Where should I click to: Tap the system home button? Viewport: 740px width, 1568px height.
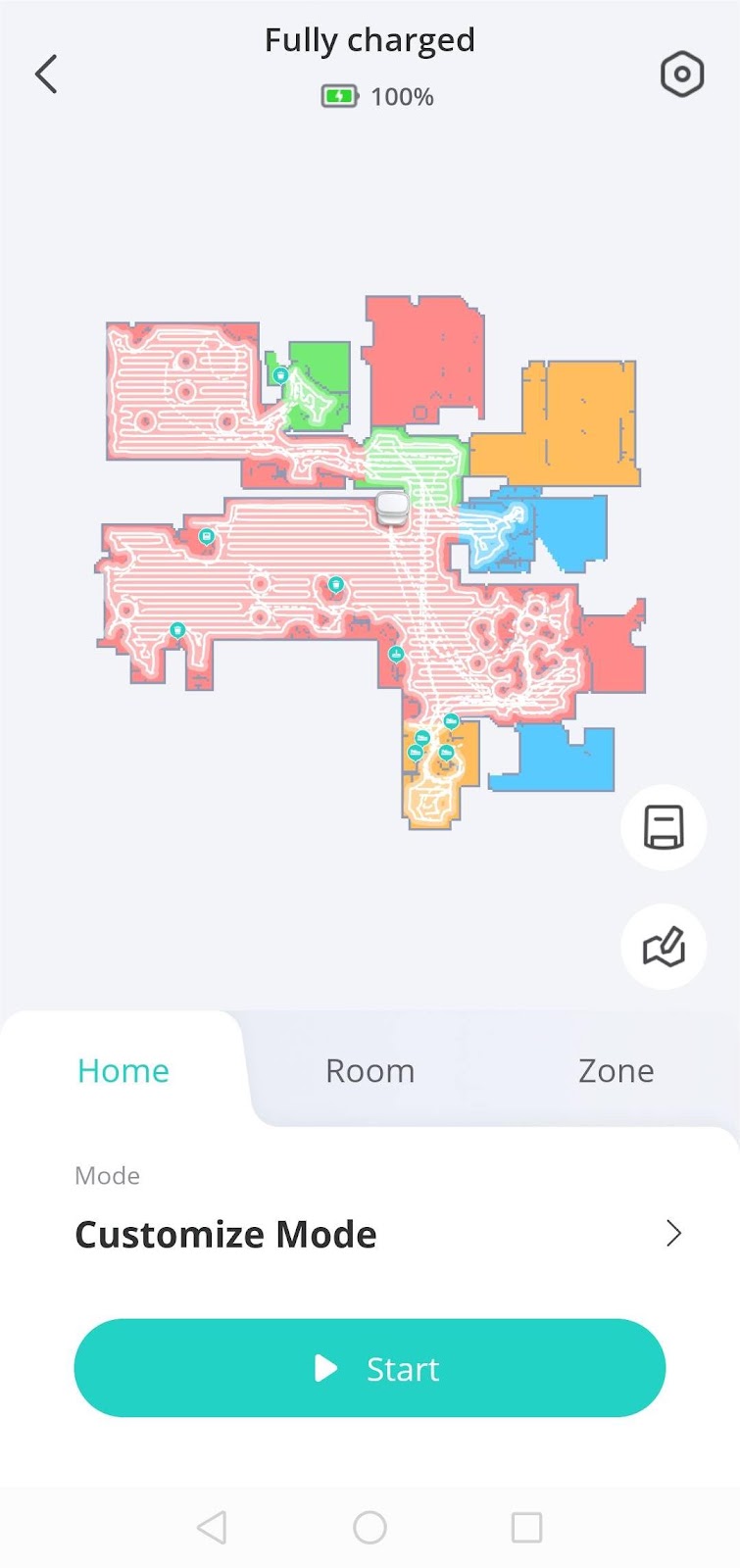[370, 1527]
